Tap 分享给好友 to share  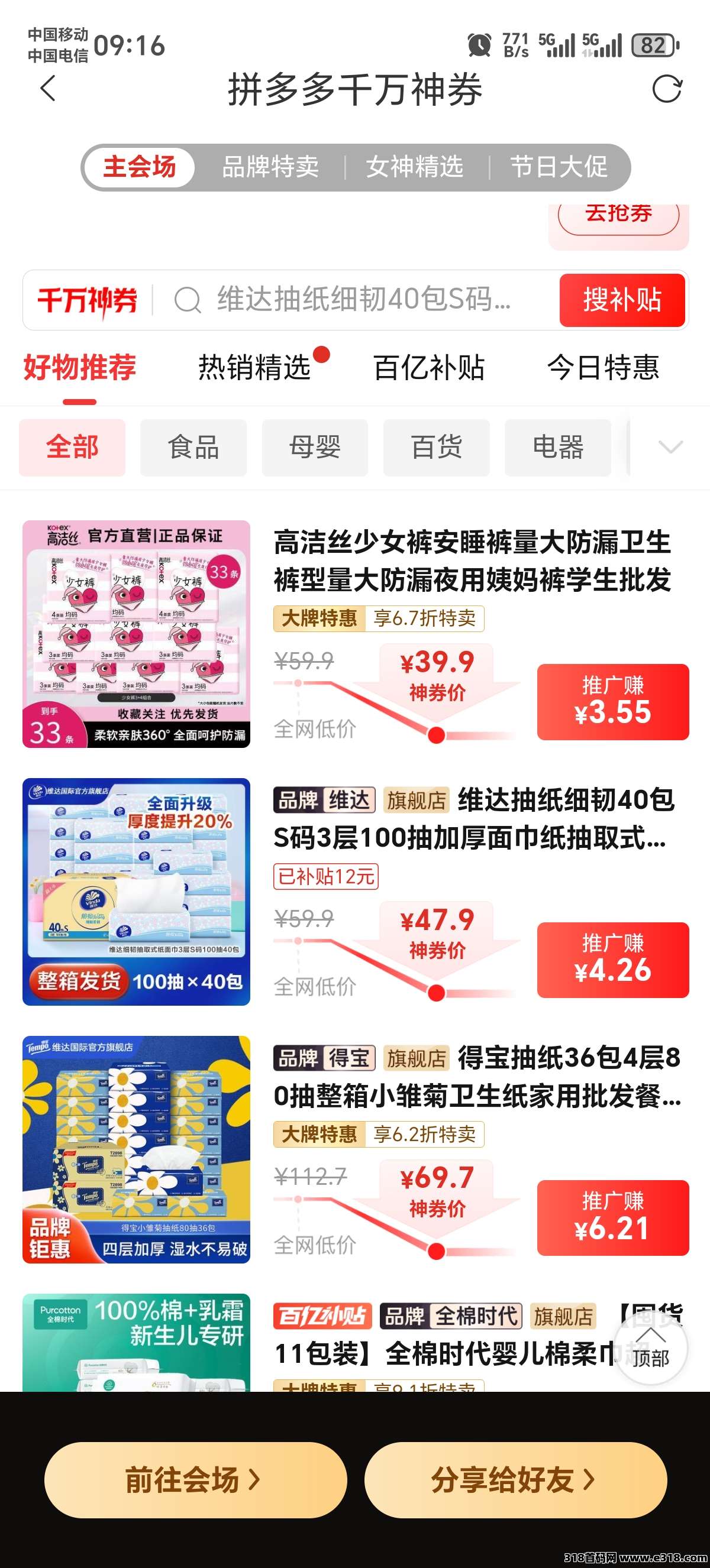coord(515,1479)
